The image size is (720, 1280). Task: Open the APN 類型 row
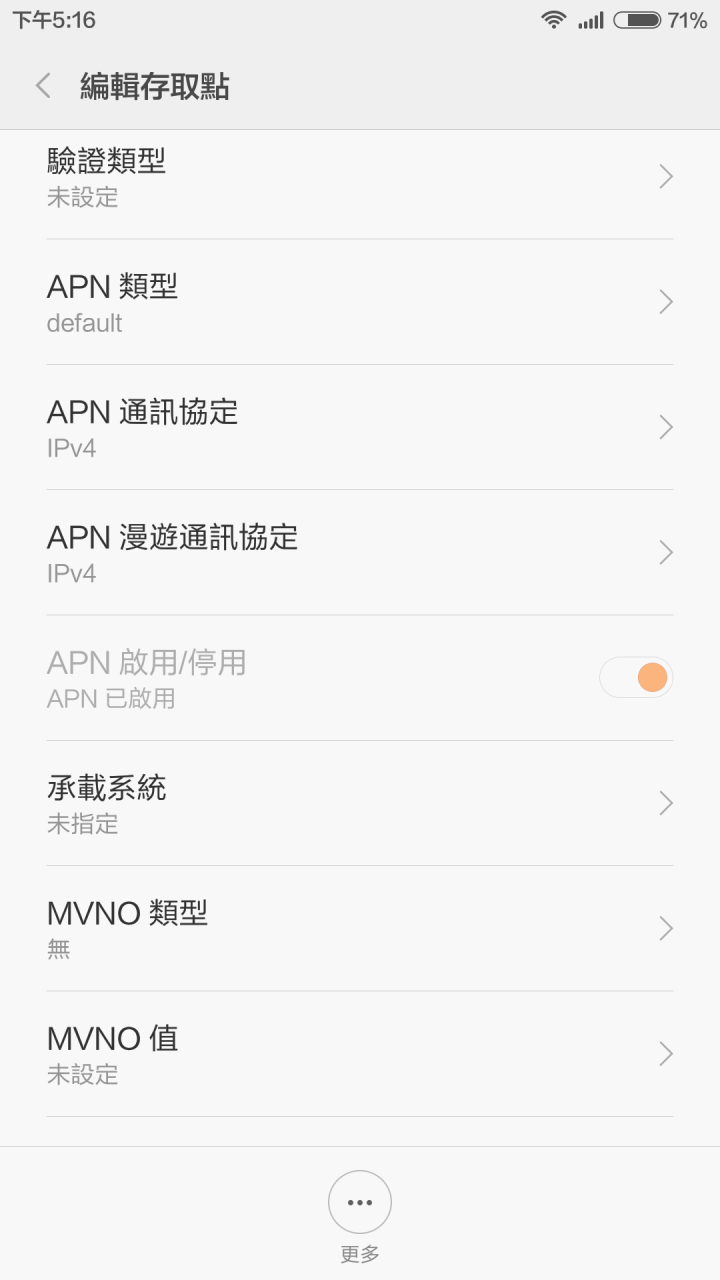360,302
